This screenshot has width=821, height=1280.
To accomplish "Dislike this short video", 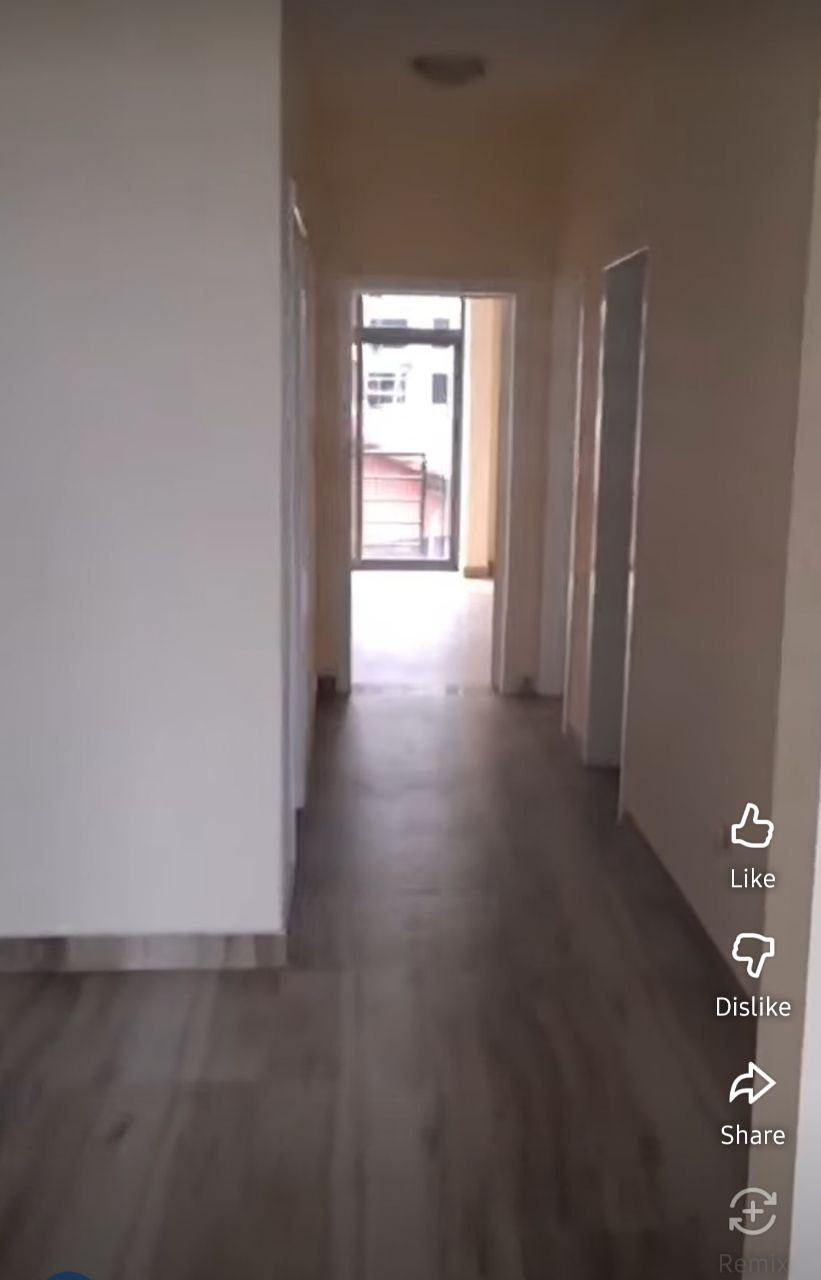I will [752, 955].
